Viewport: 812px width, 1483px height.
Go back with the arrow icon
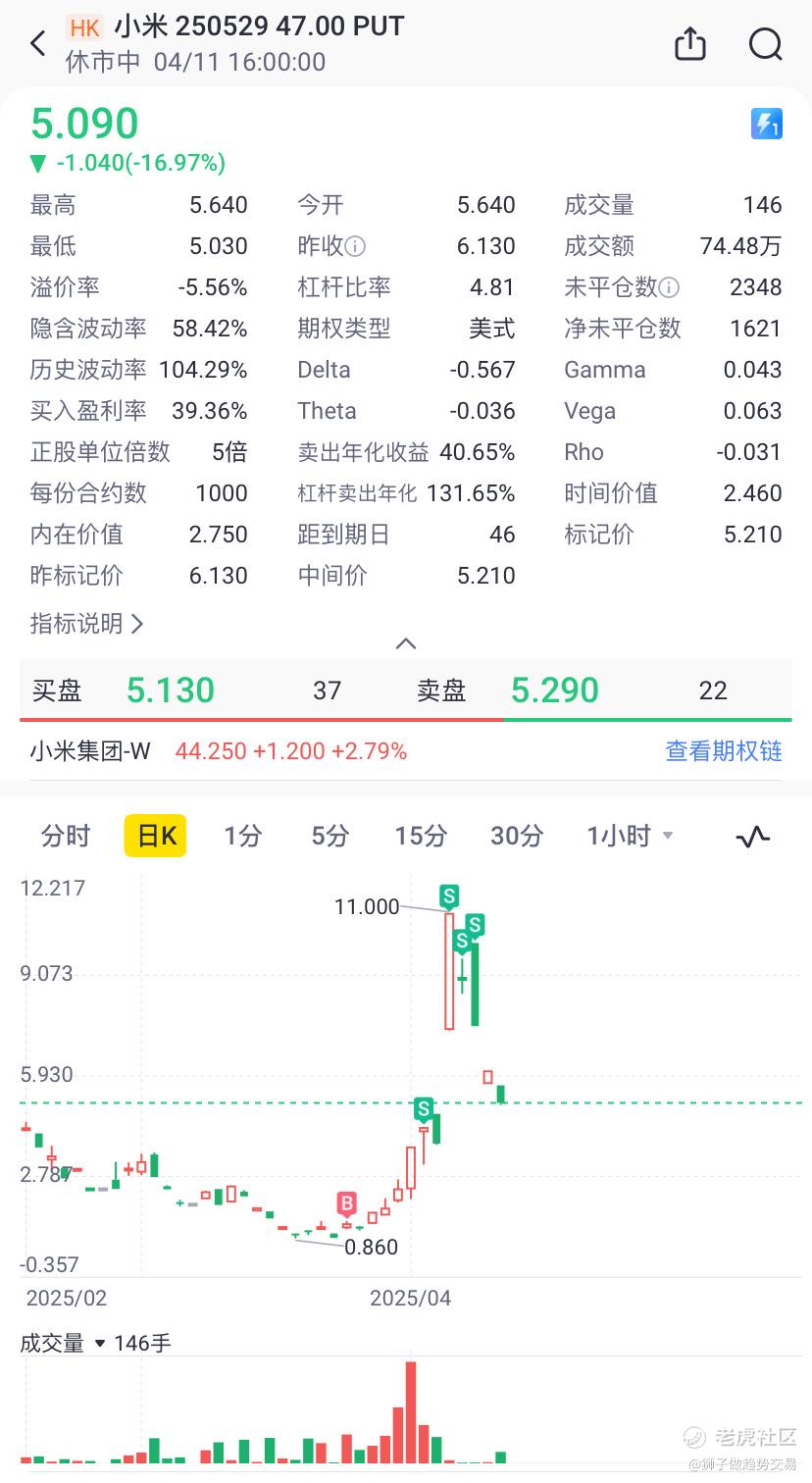tap(38, 44)
